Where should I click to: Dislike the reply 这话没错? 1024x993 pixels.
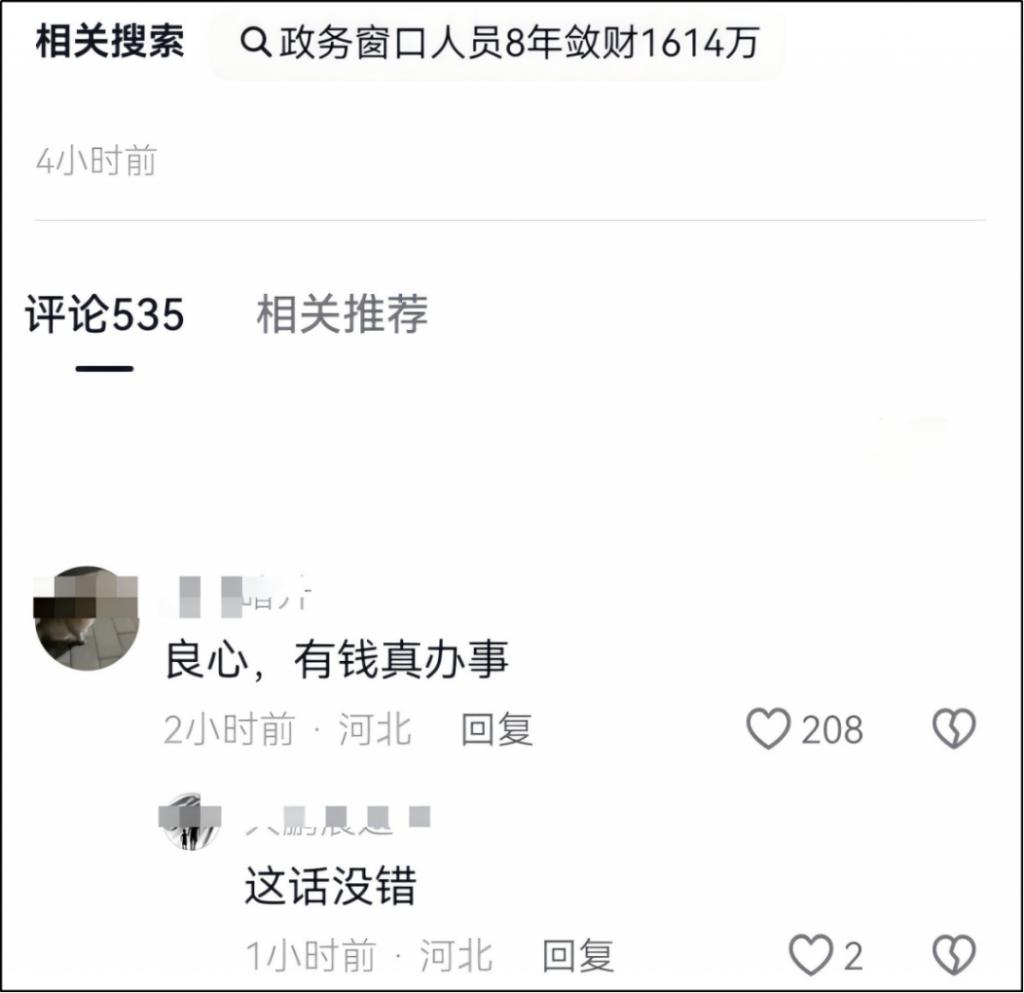coord(953,955)
